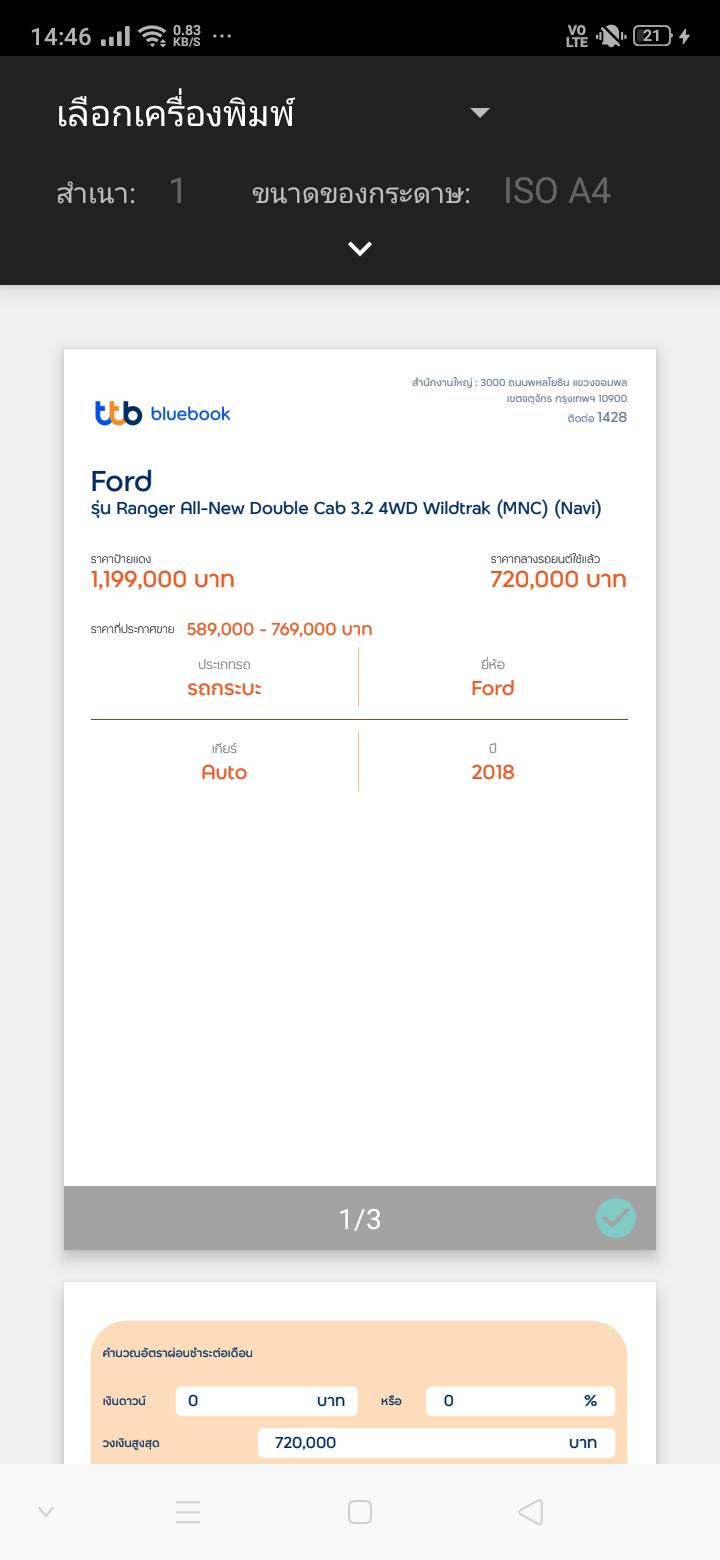Change the ISO A4 paper size
This screenshot has height=1560, width=720.
click(557, 191)
